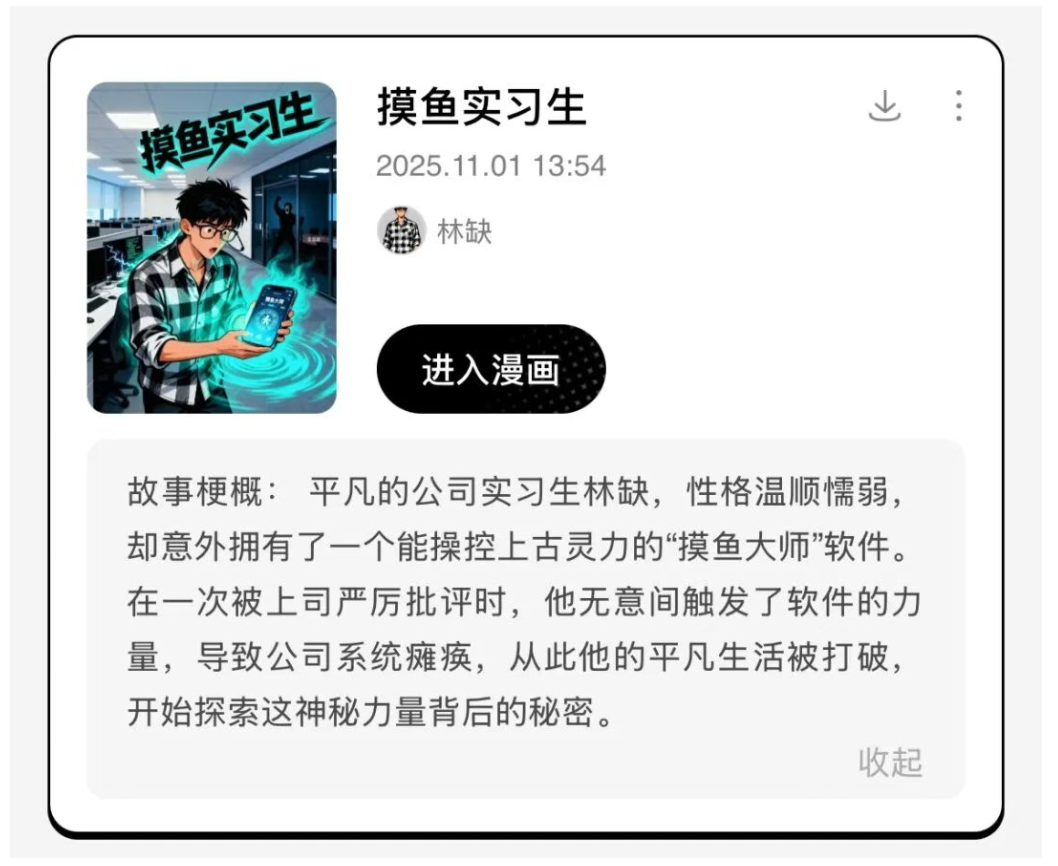Open the three-dot overflow menu
1058x866 pixels.
tap(958, 106)
